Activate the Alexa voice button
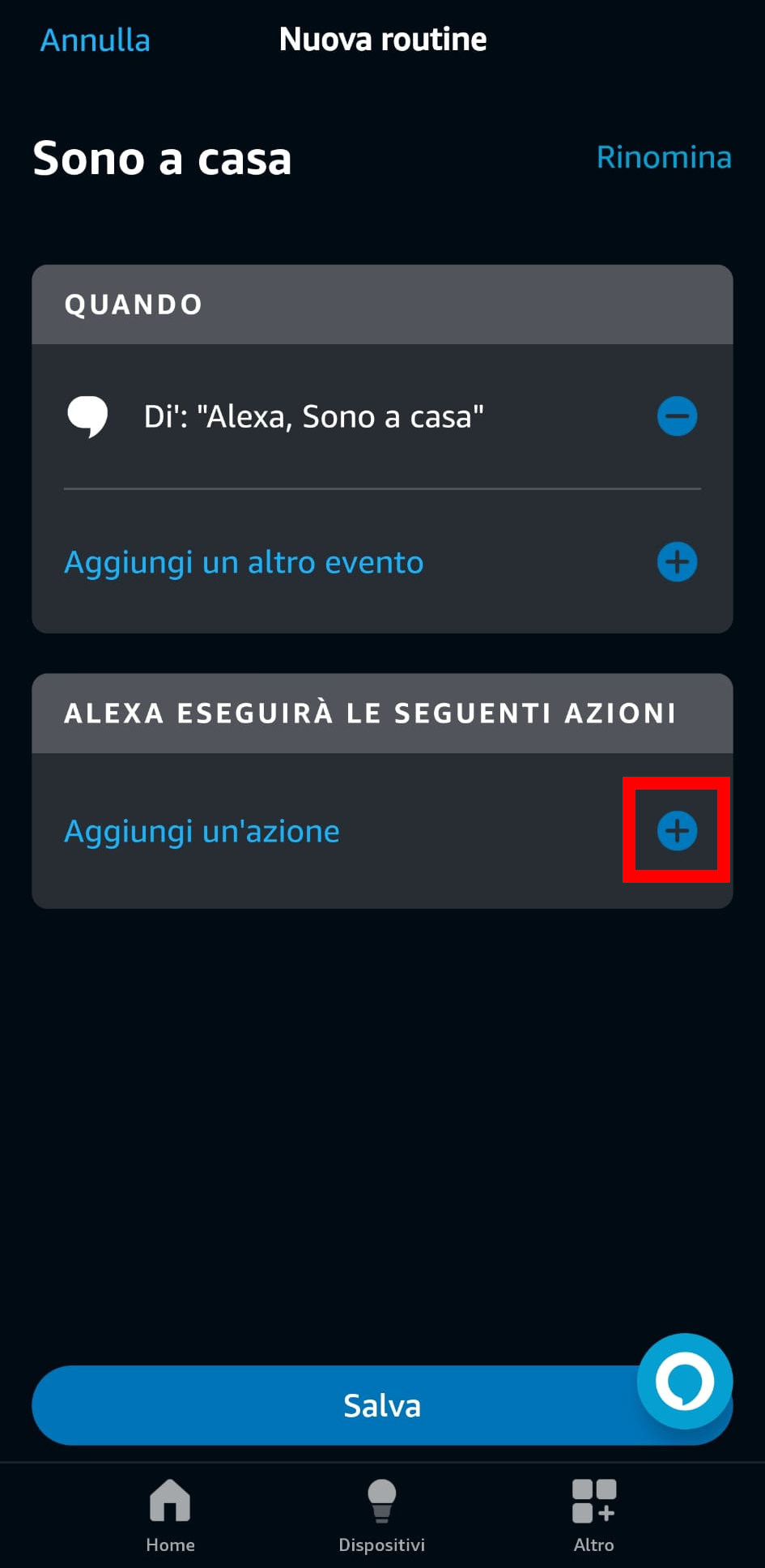This screenshot has width=765, height=1568. [685, 1382]
